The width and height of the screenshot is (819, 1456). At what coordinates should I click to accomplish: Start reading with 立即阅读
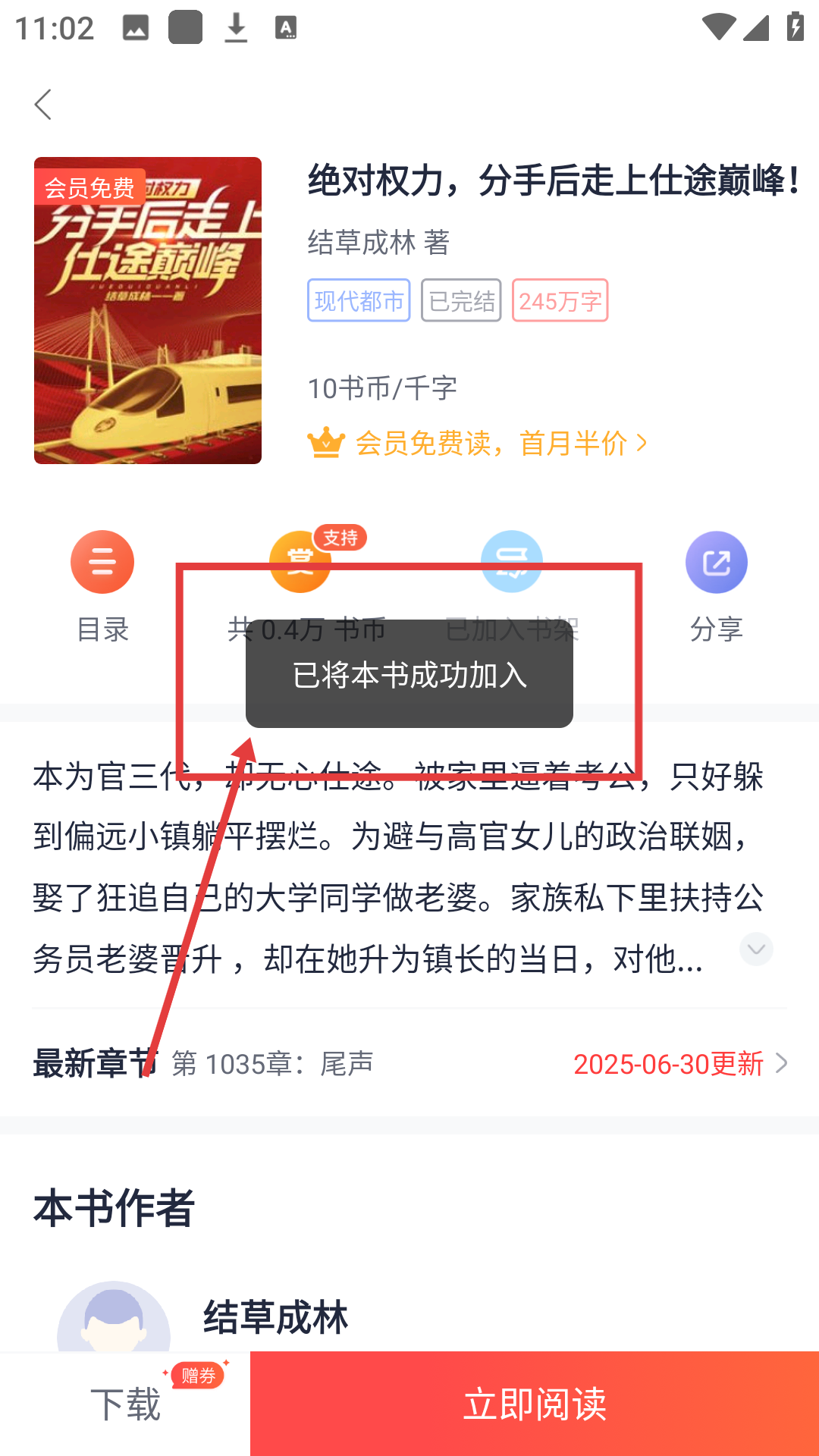[x=535, y=1403]
